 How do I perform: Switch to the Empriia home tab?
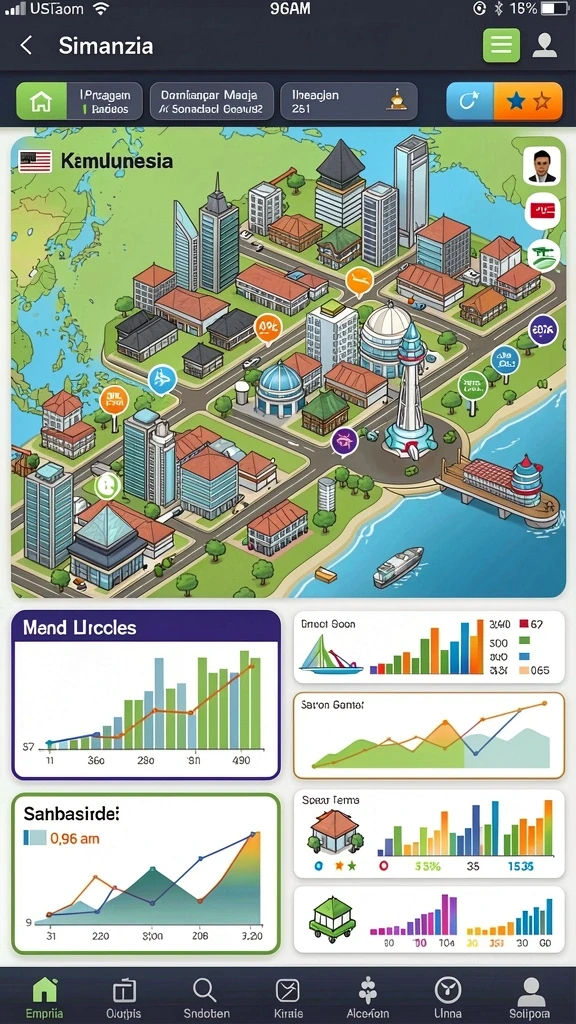pos(44,998)
